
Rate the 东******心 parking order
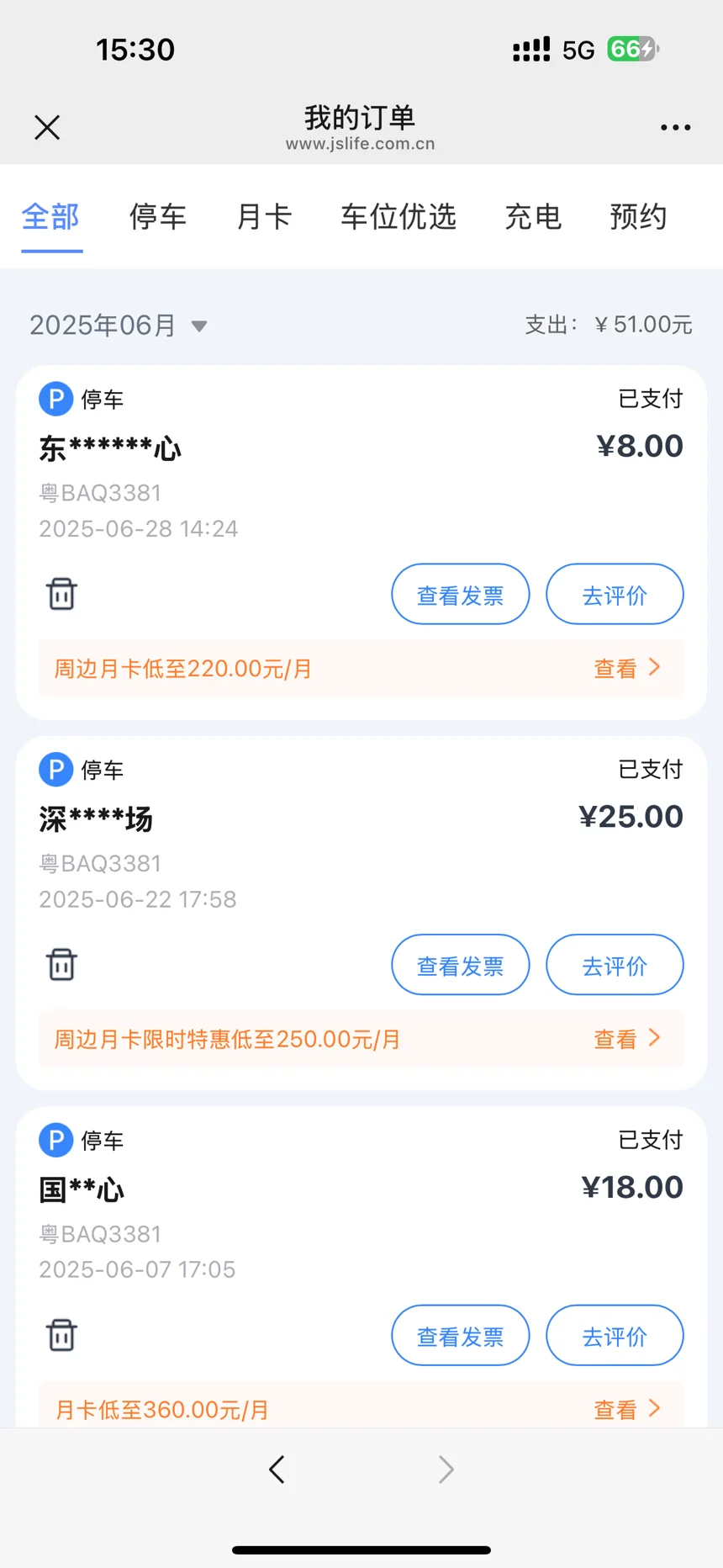tap(615, 594)
